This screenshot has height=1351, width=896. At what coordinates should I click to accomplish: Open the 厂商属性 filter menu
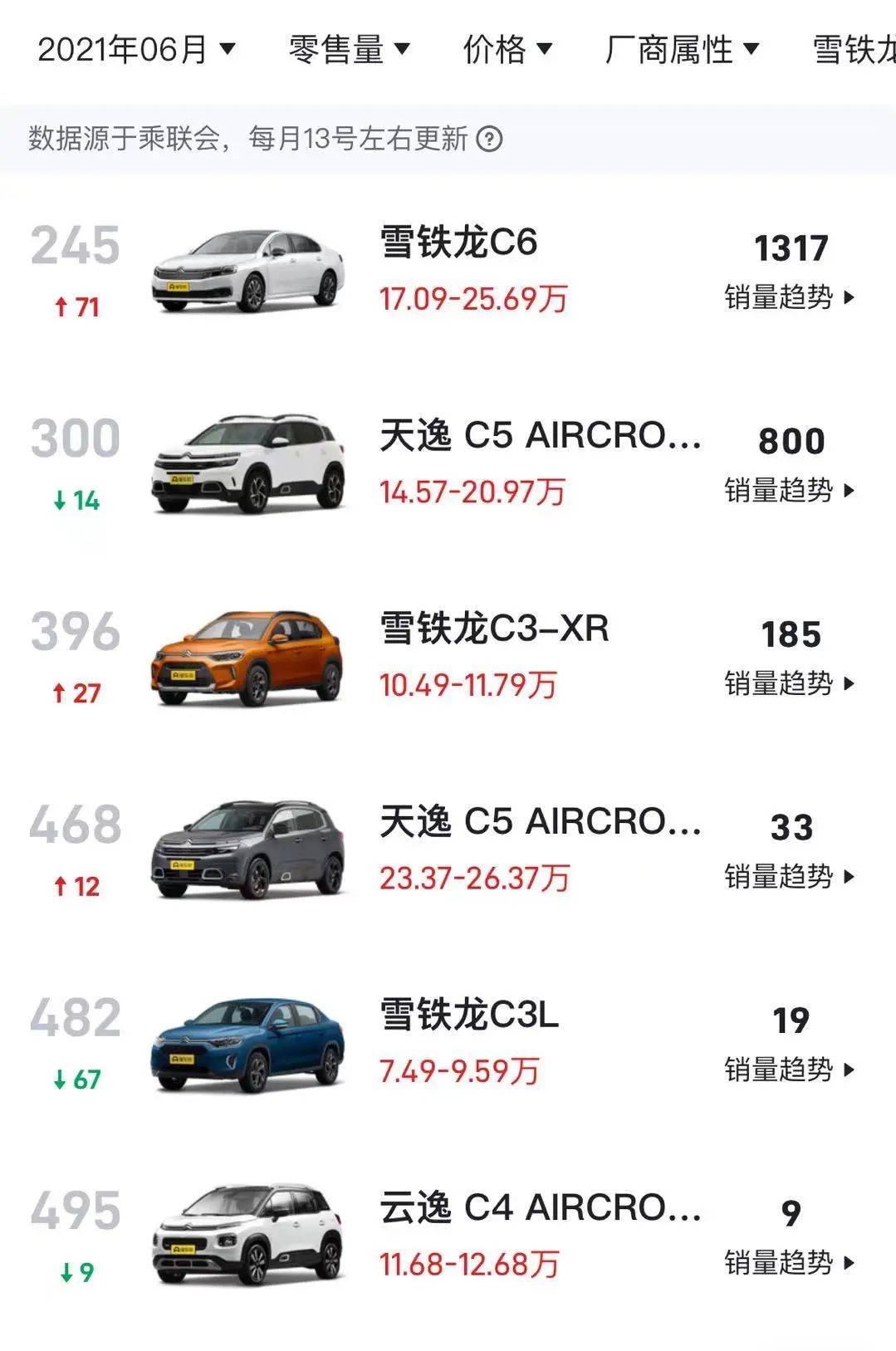click(x=679, y=50)
